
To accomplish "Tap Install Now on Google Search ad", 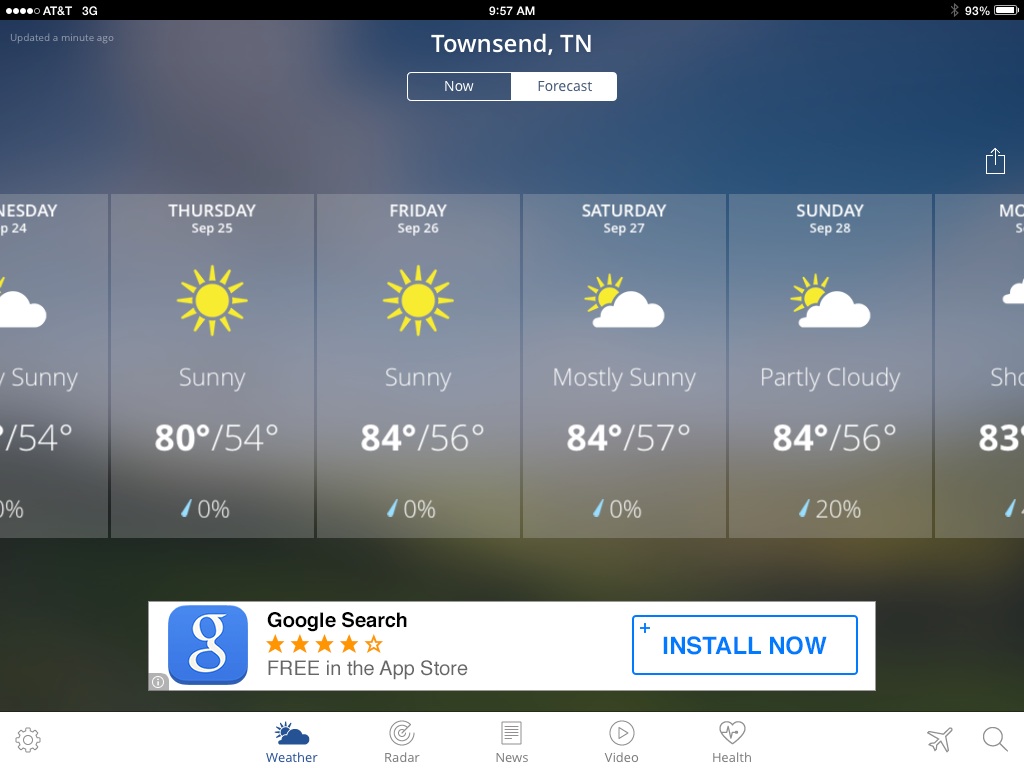I will pos(744,645).
